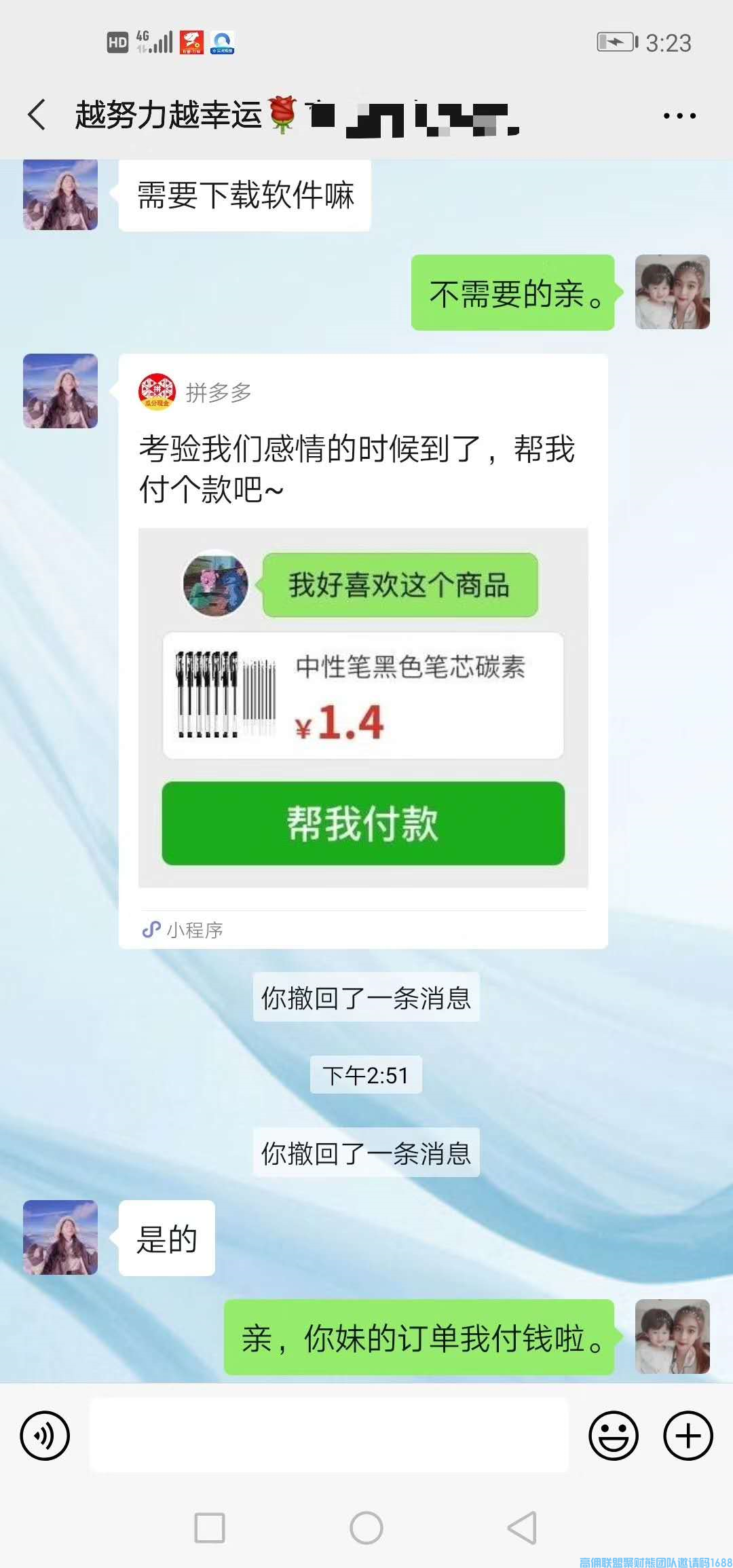Image resolution: width=733 pixels, height=1568 pixels.
Task: Focus the message text field
Action: pyautogui.click(x=329, y=1435)
